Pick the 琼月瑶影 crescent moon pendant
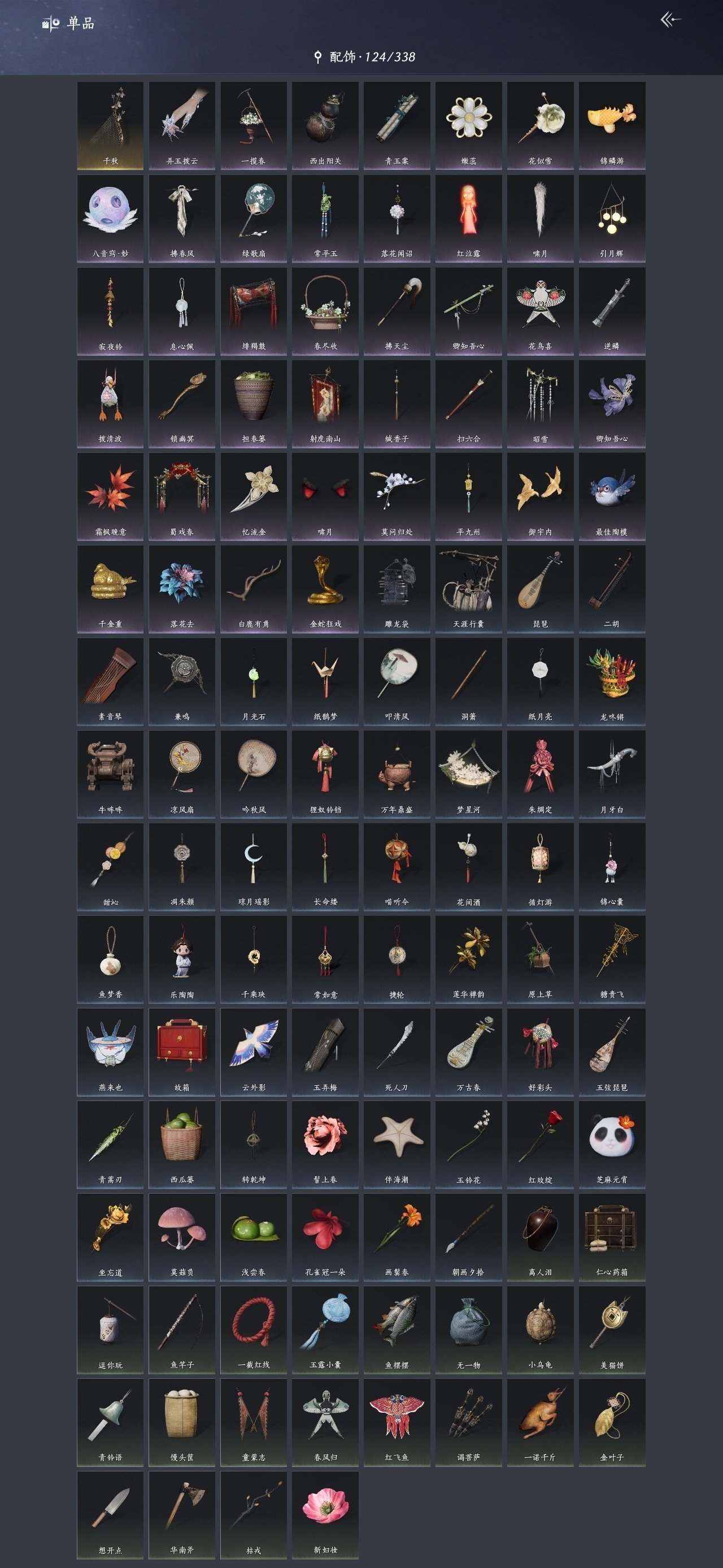723x1568 pixels. [254, 866]
